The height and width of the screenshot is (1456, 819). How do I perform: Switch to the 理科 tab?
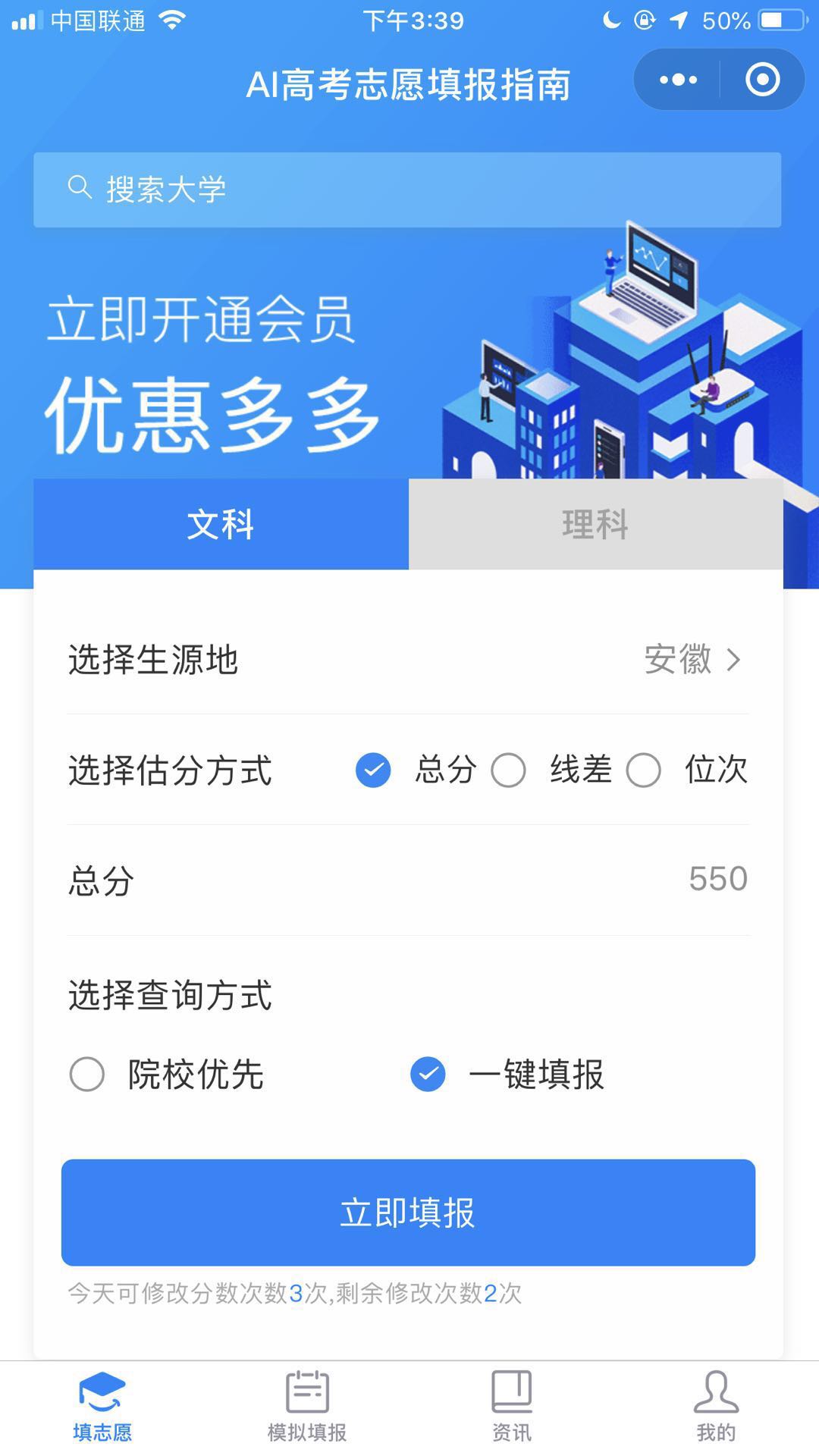[x=595, y=524]
